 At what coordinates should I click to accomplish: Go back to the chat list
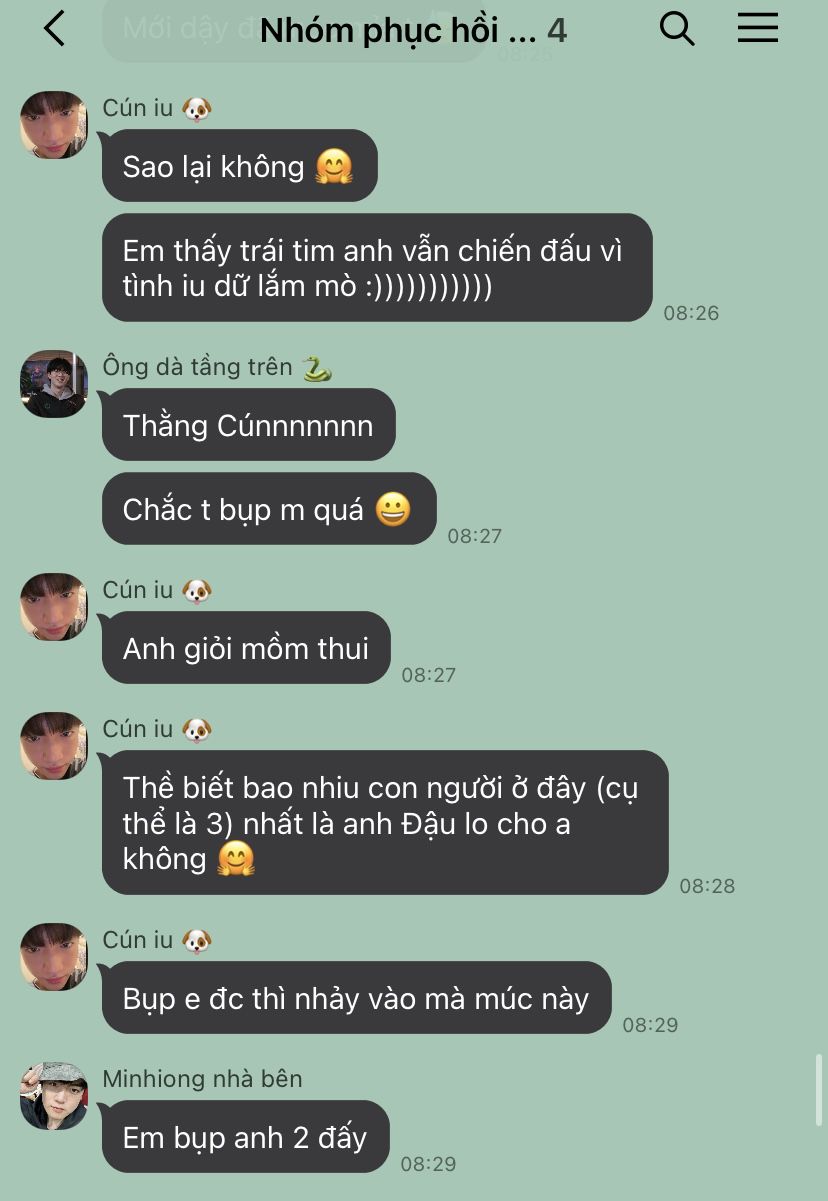click(55, 29)
